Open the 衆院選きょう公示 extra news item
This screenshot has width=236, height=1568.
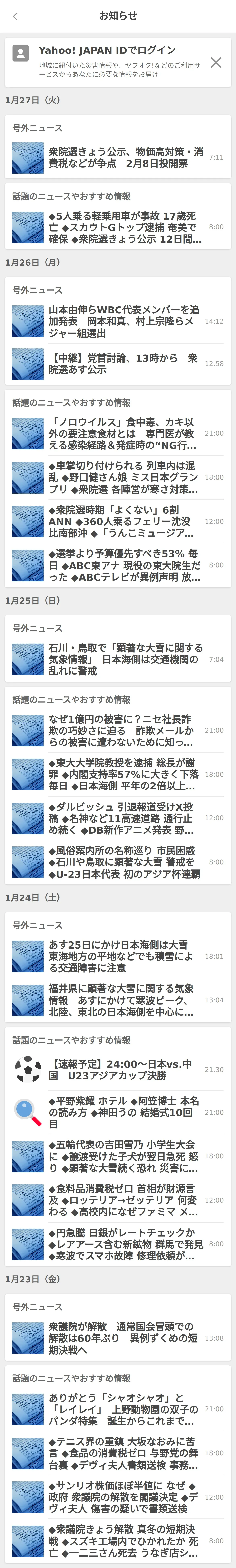point(118,158)
